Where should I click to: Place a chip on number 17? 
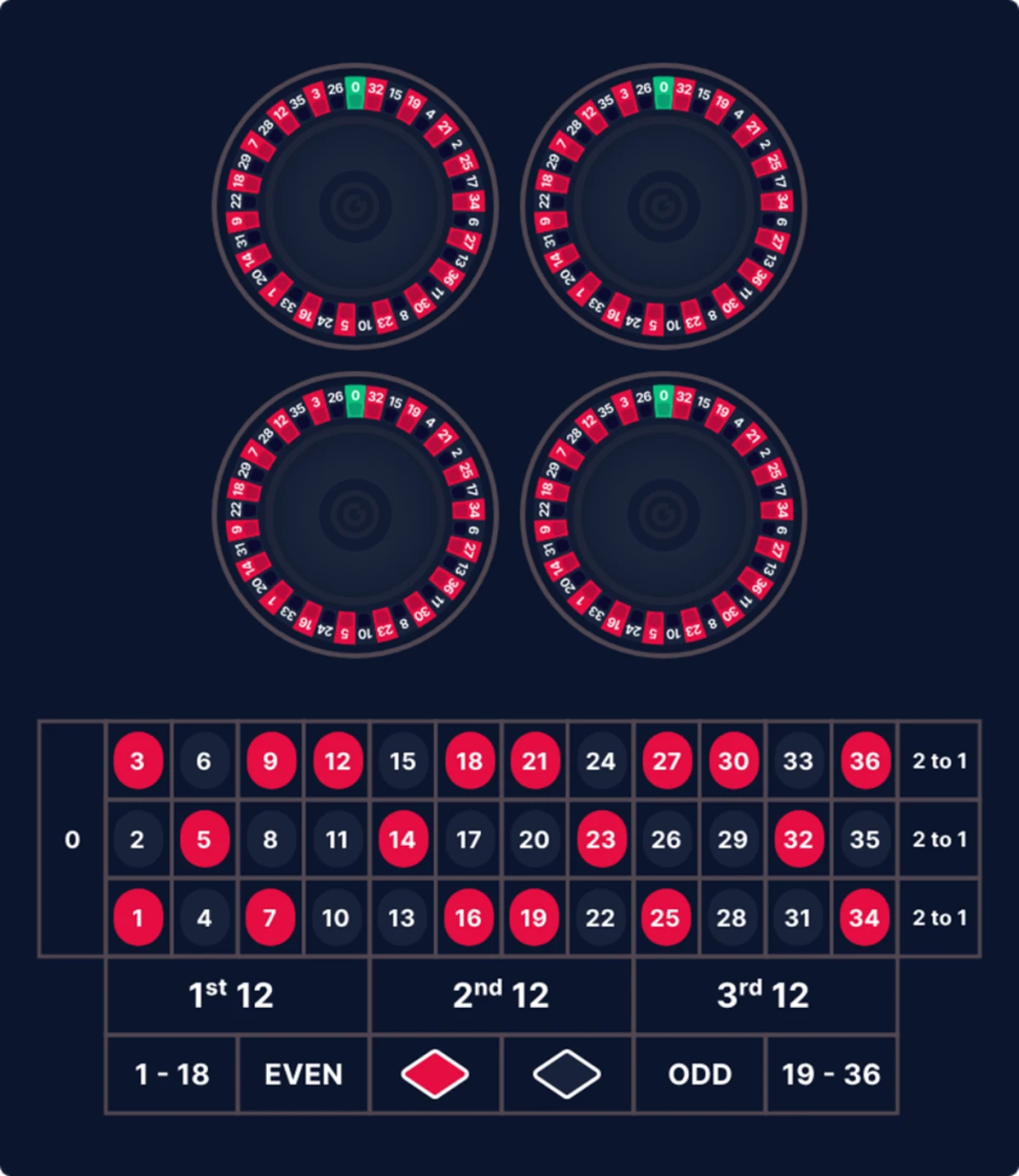tap(469, 840)
